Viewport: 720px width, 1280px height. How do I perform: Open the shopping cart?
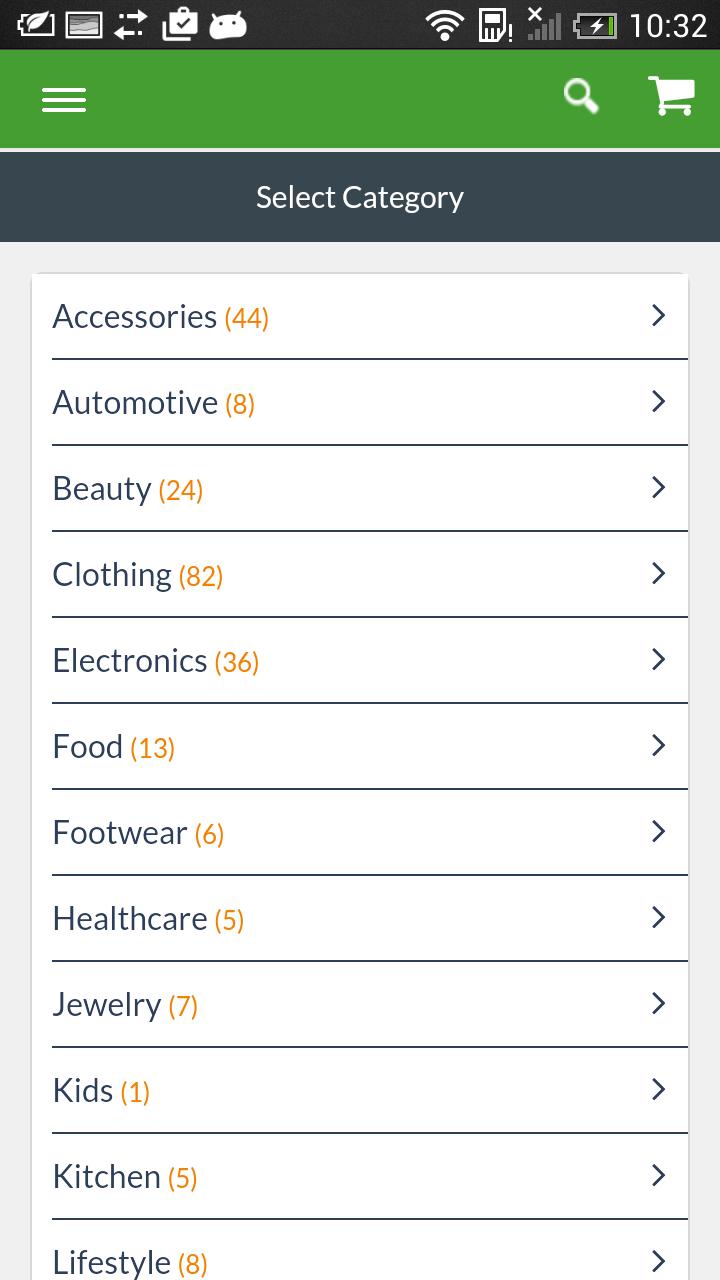[671, 96]
